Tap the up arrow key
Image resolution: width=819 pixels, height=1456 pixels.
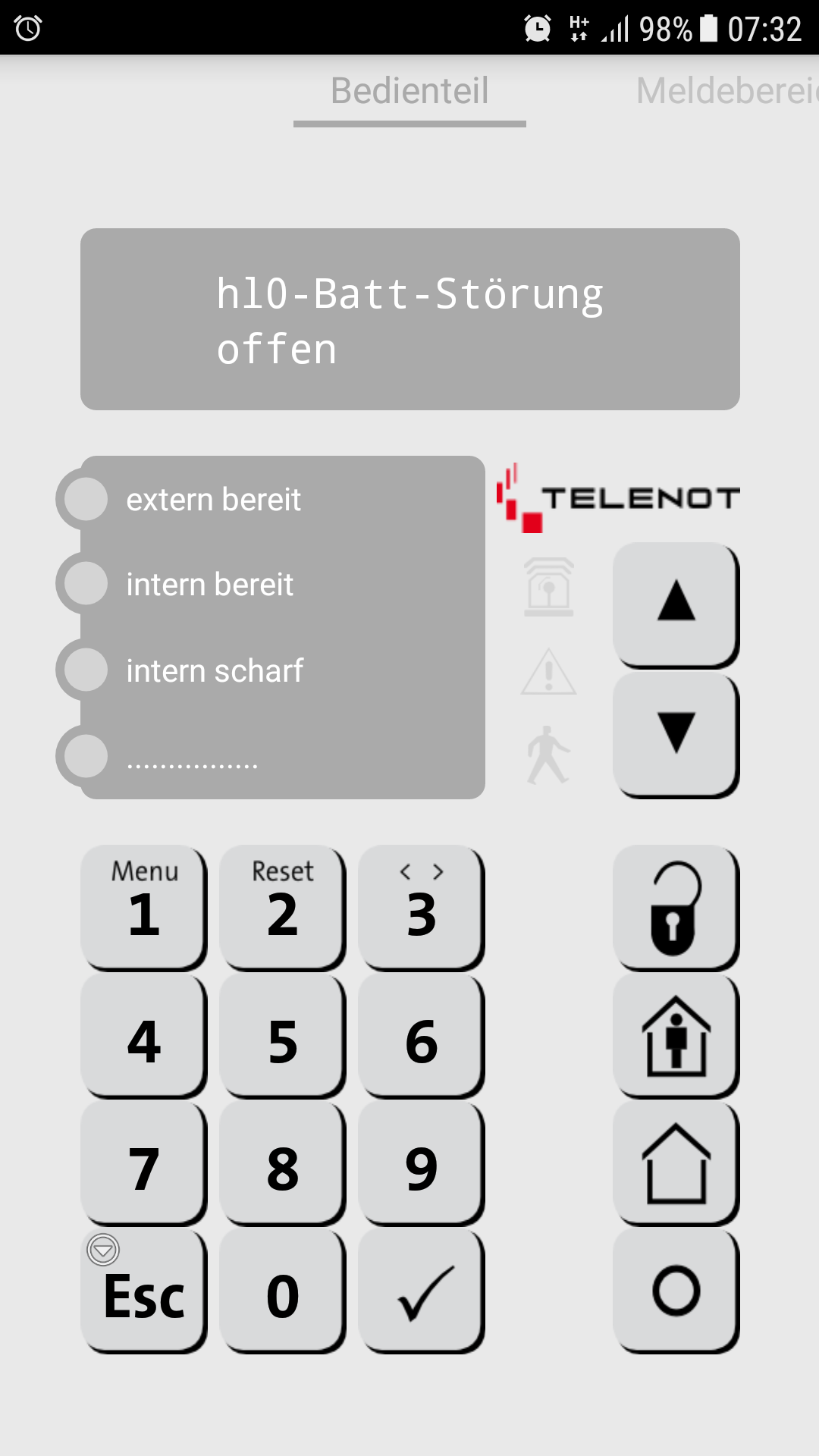click(675, 604)
